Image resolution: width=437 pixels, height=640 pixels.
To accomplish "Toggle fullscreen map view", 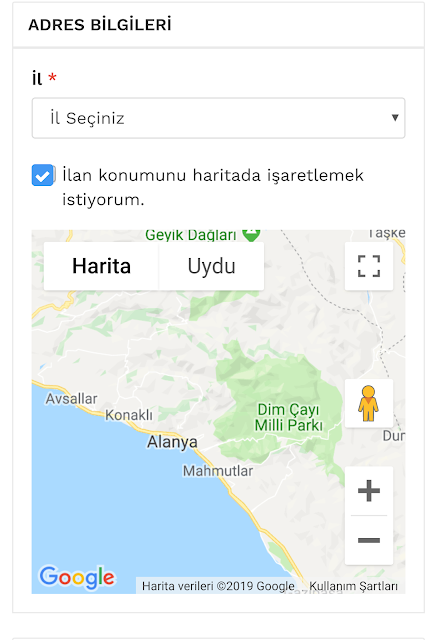I will click(369, 266).
